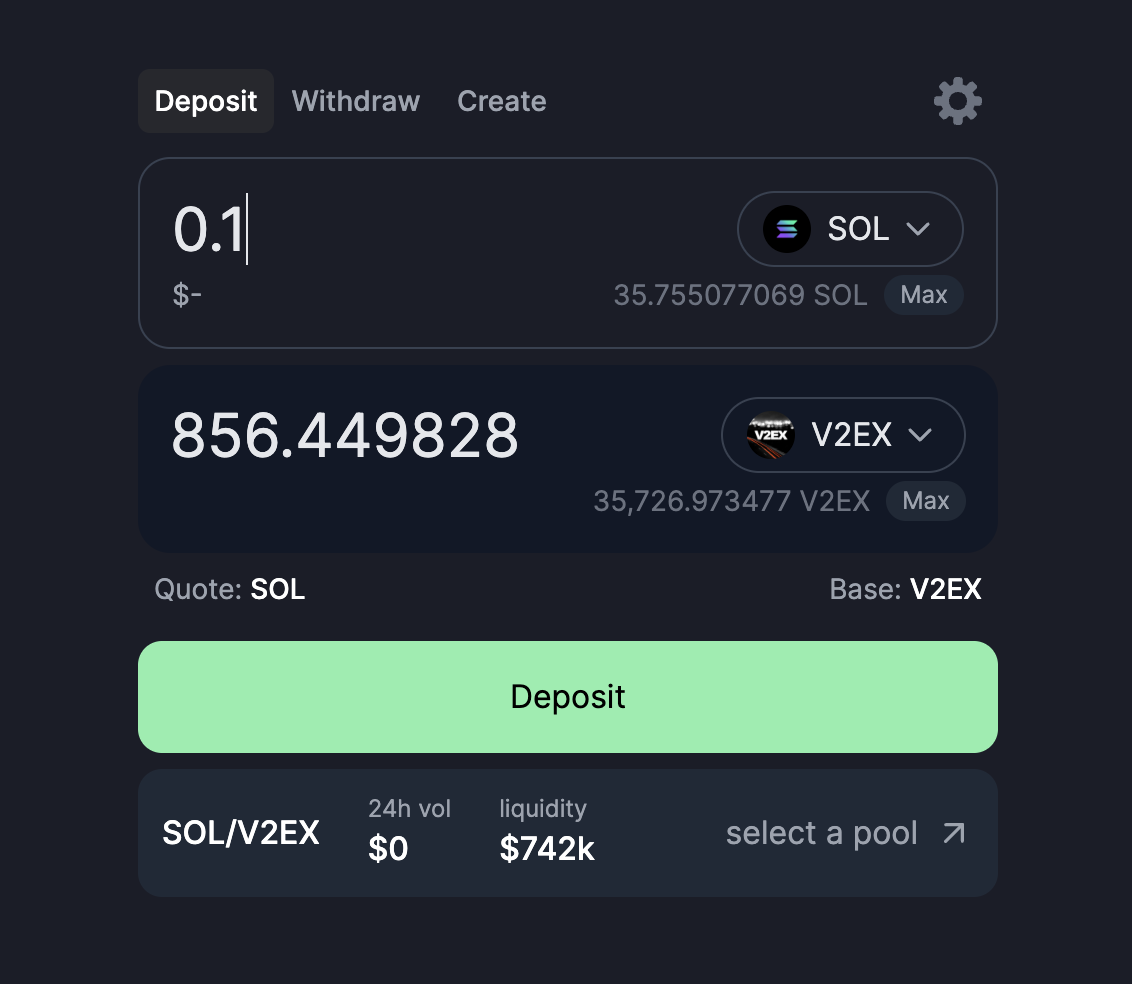Switch to the Withdraw tab

tap(356, 101)
